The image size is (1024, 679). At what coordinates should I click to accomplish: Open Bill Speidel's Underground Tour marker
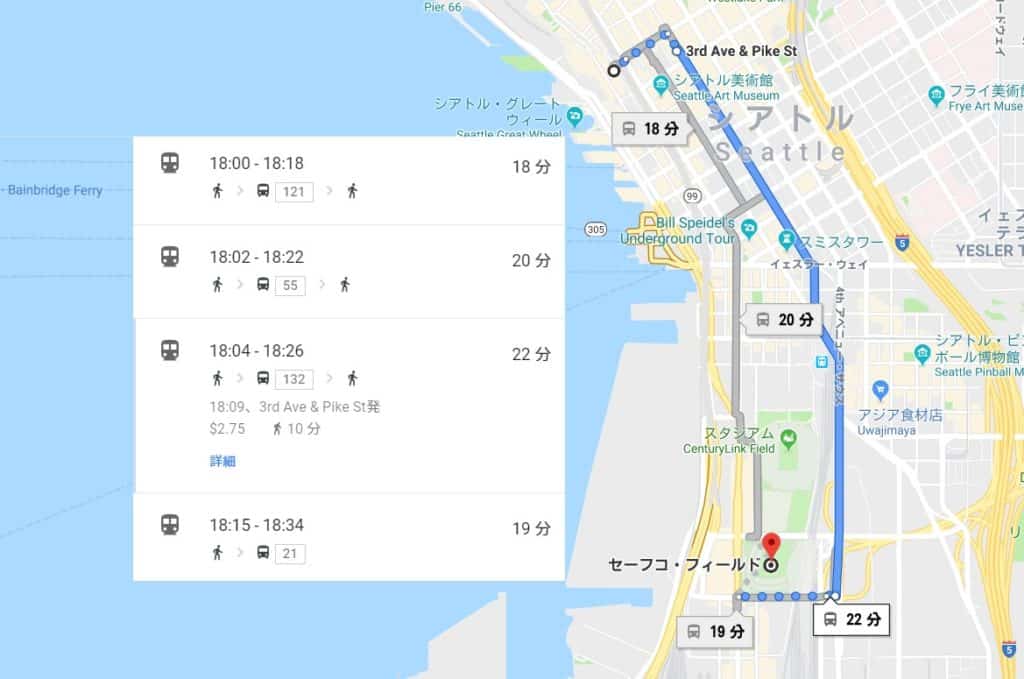(749, 231)
